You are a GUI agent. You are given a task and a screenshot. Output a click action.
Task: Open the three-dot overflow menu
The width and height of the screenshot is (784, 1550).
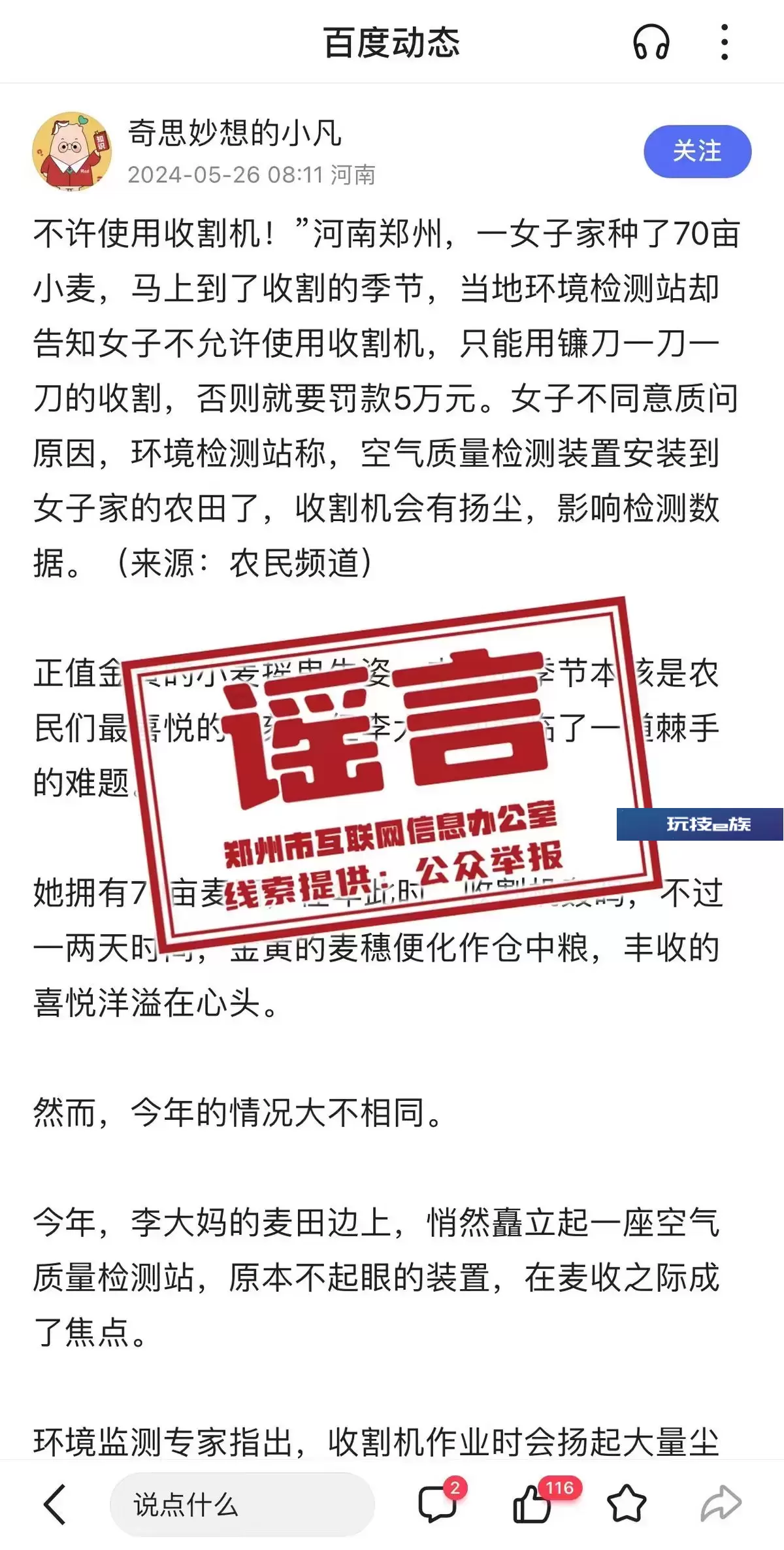tap(724, 42)
